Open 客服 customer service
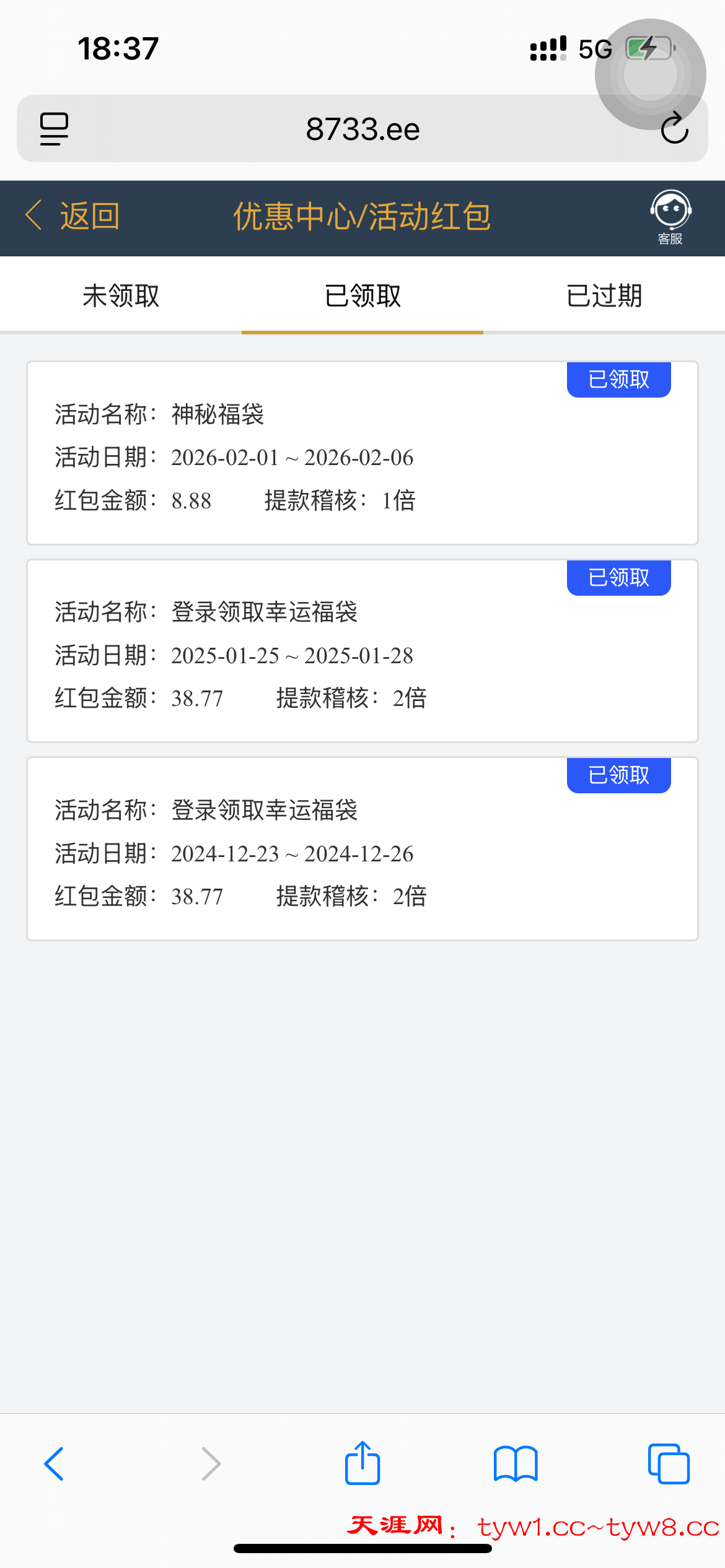Screen dimensions: 725x1568 [670, 217]
